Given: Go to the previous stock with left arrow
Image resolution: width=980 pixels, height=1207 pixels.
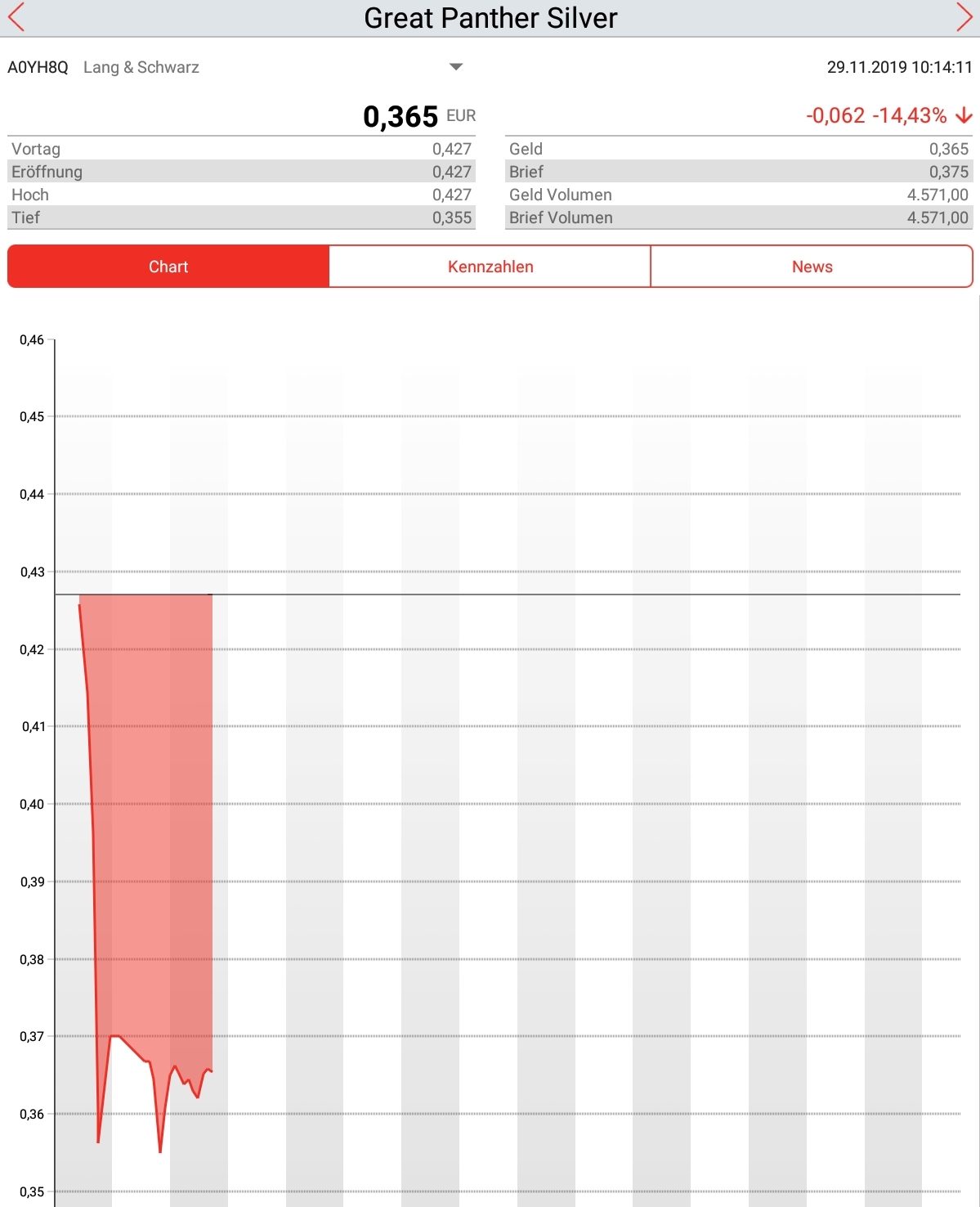Looking at the screenshot, I should (x=16, y=17).
